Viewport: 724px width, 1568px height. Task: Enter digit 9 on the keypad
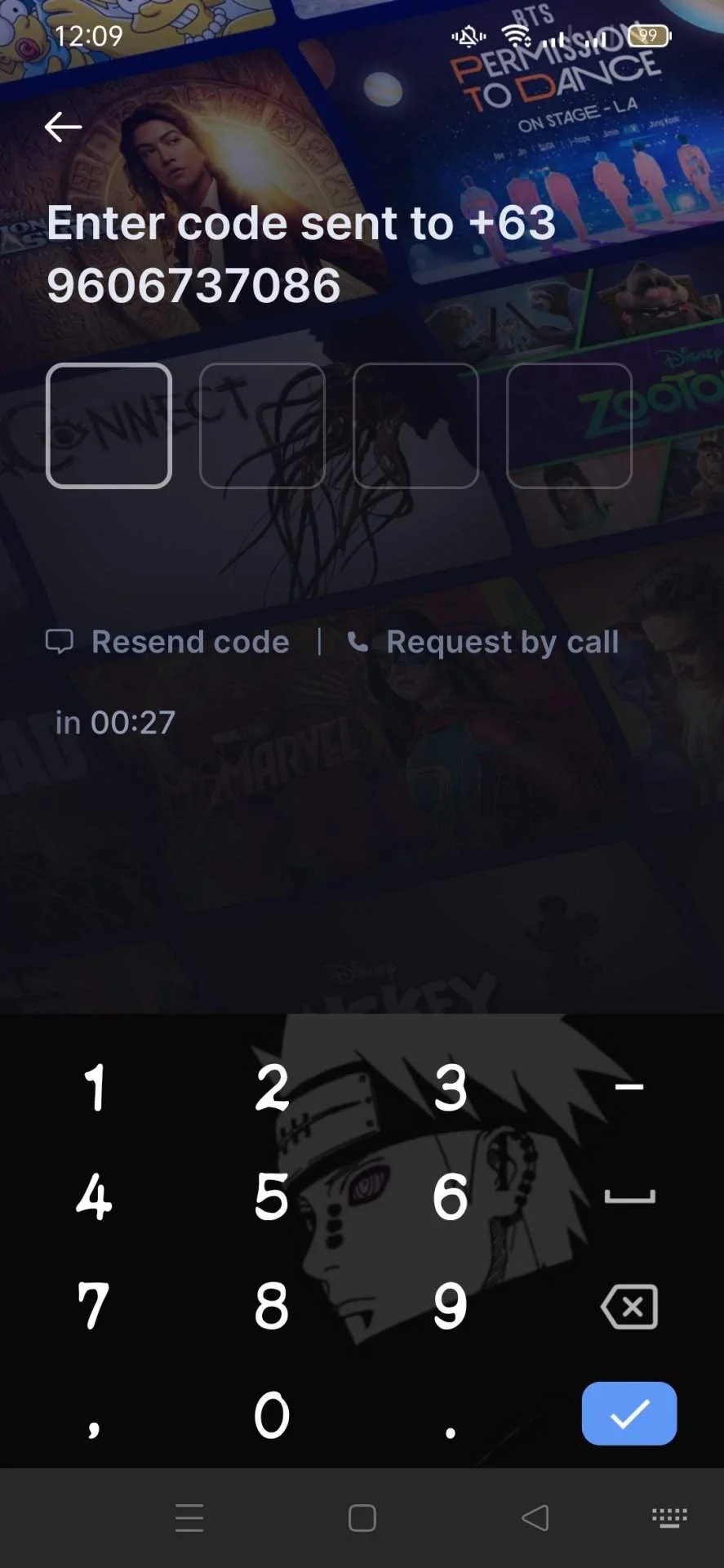tap(450, 1306)
